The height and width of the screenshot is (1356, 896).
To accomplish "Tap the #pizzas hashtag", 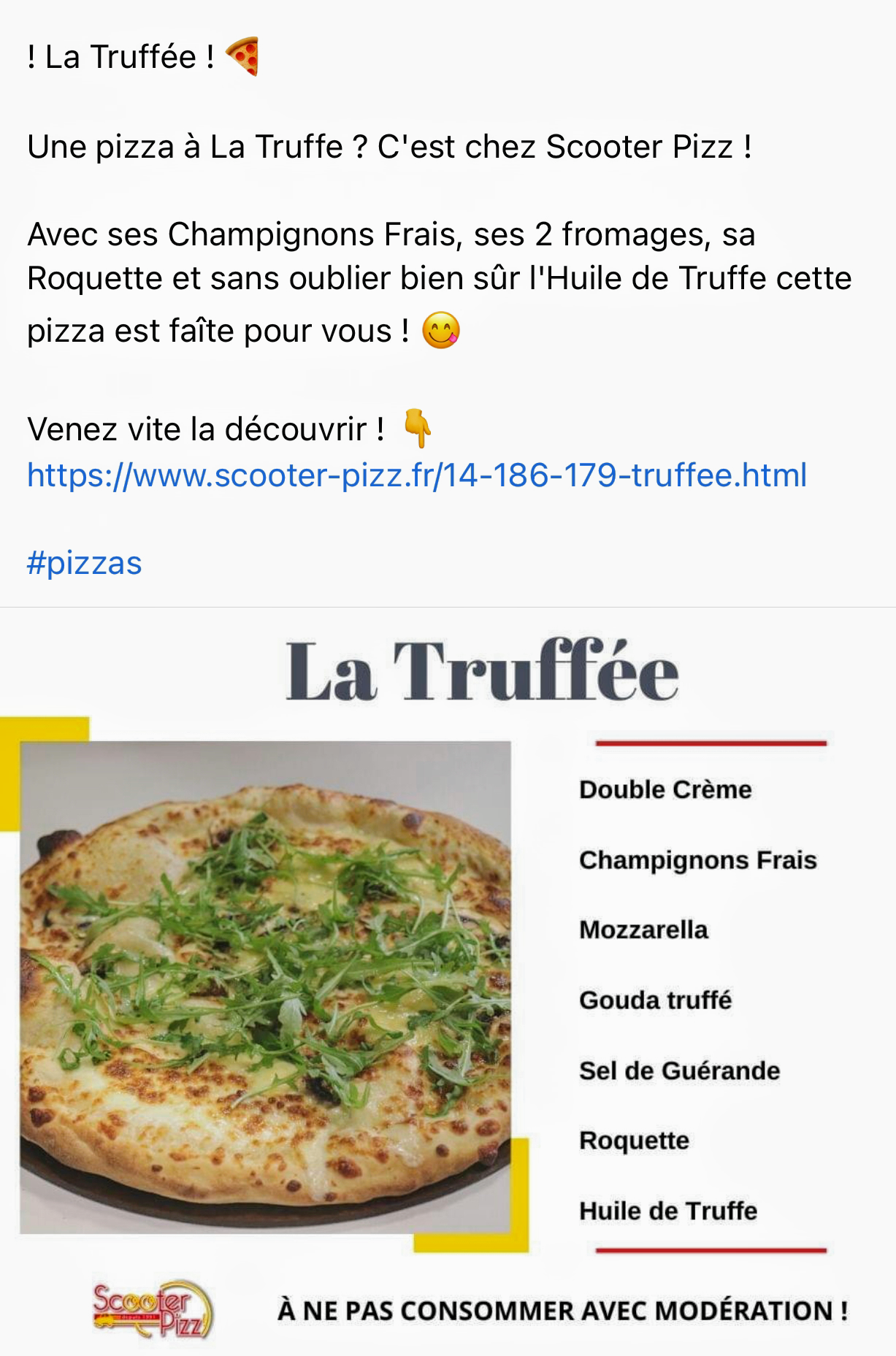I will click(84, 563).
